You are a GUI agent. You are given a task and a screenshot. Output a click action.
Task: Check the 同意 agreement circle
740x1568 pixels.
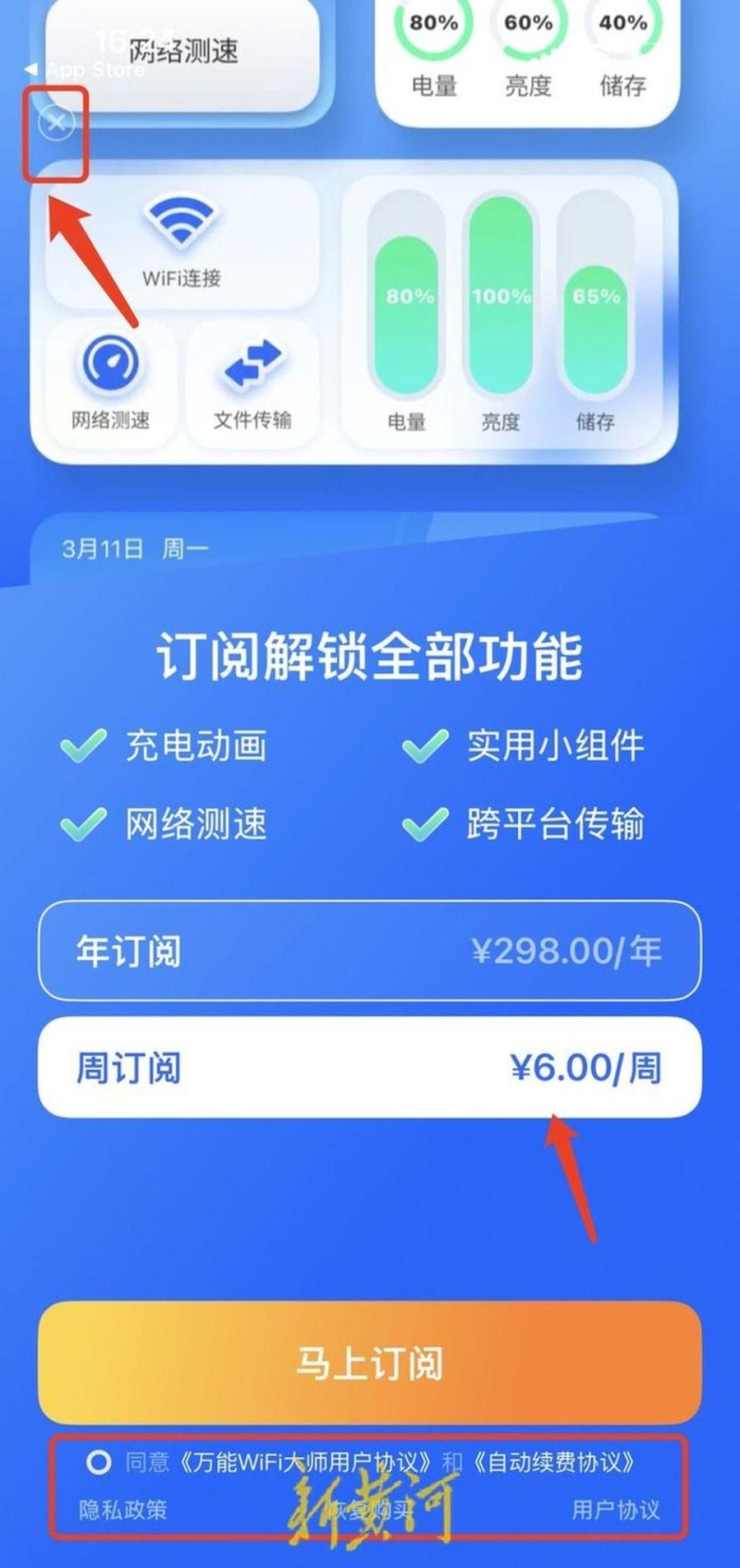pyautogui.click(x=99, y=1462)
